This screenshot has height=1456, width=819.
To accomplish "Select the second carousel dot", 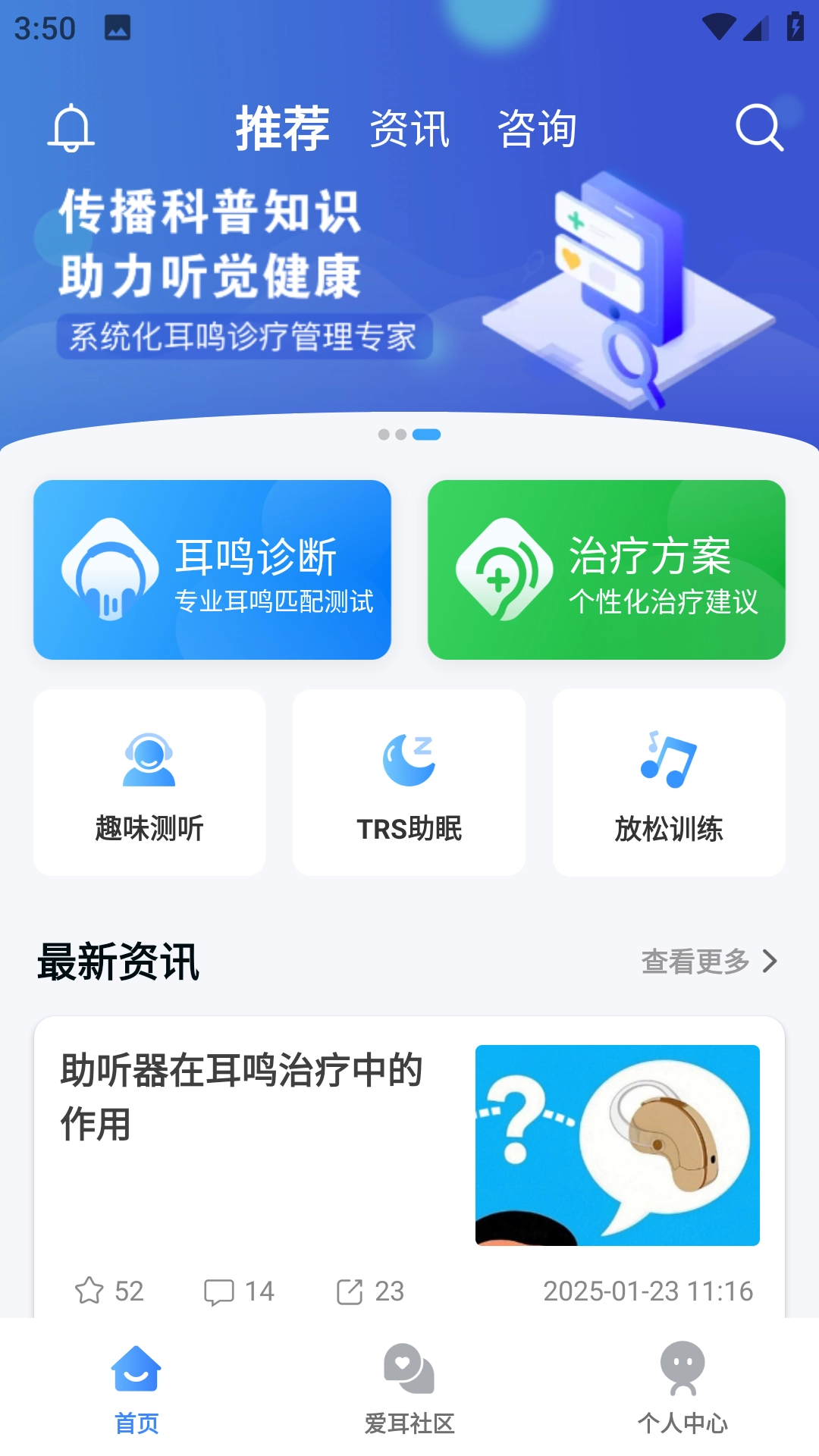I will coord(401,435).
